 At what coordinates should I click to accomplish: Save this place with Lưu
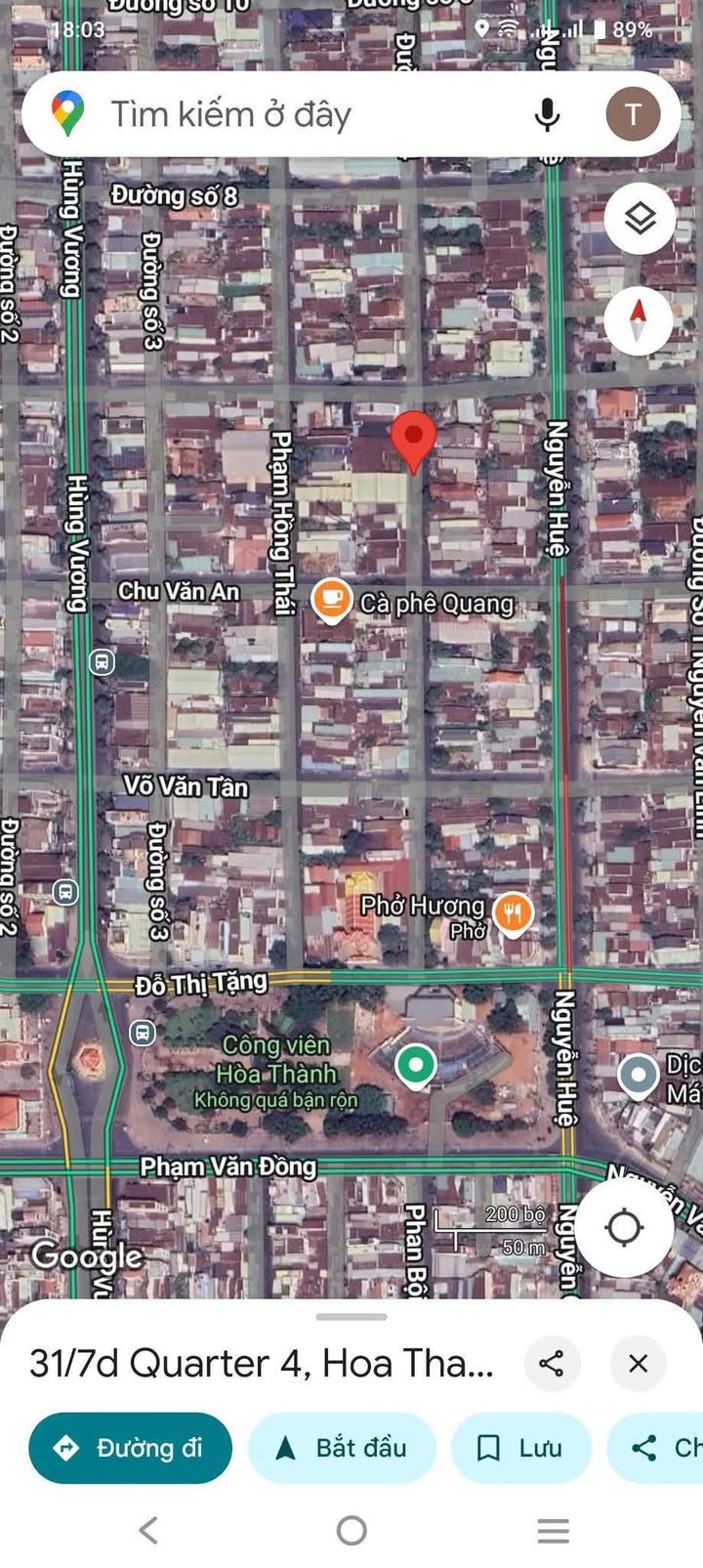click(x=521, y=1448)
